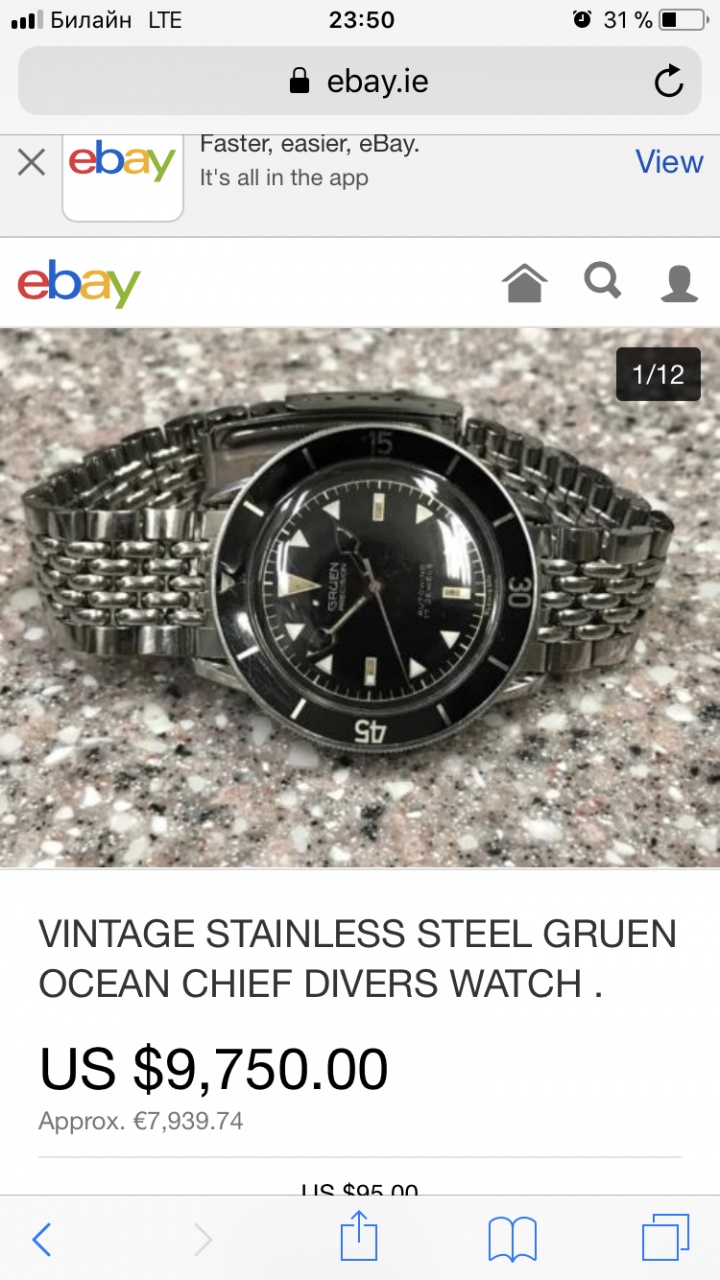Open Safari bookmarks
Image resolution: width=720 pixels, height=1280 pixels.
pyautogui.click(x=513, y=1240)
